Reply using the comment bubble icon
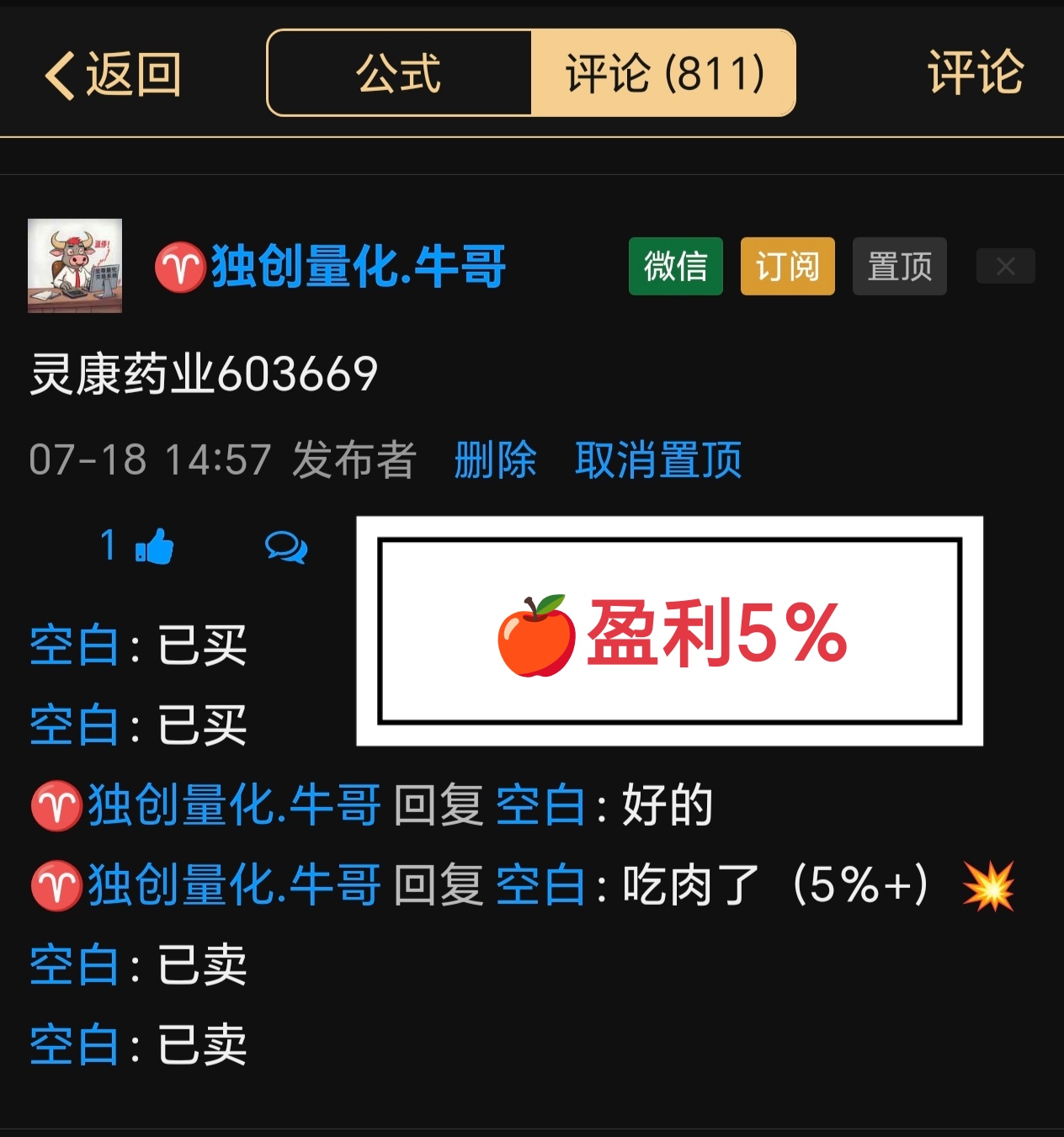The height and width of the screenshot is (1137, 1064). click(x=286, y=547)
